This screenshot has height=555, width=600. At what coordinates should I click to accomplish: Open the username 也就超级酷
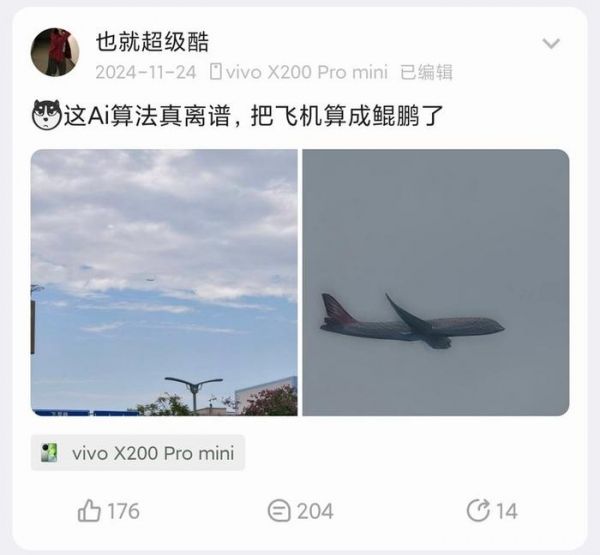[x=151, y=41]
